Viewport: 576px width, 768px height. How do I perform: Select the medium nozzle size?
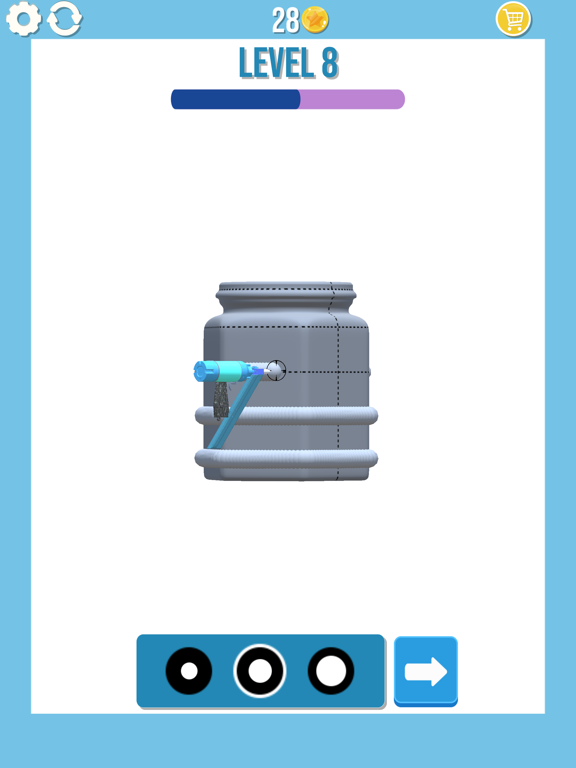[260, 671]
